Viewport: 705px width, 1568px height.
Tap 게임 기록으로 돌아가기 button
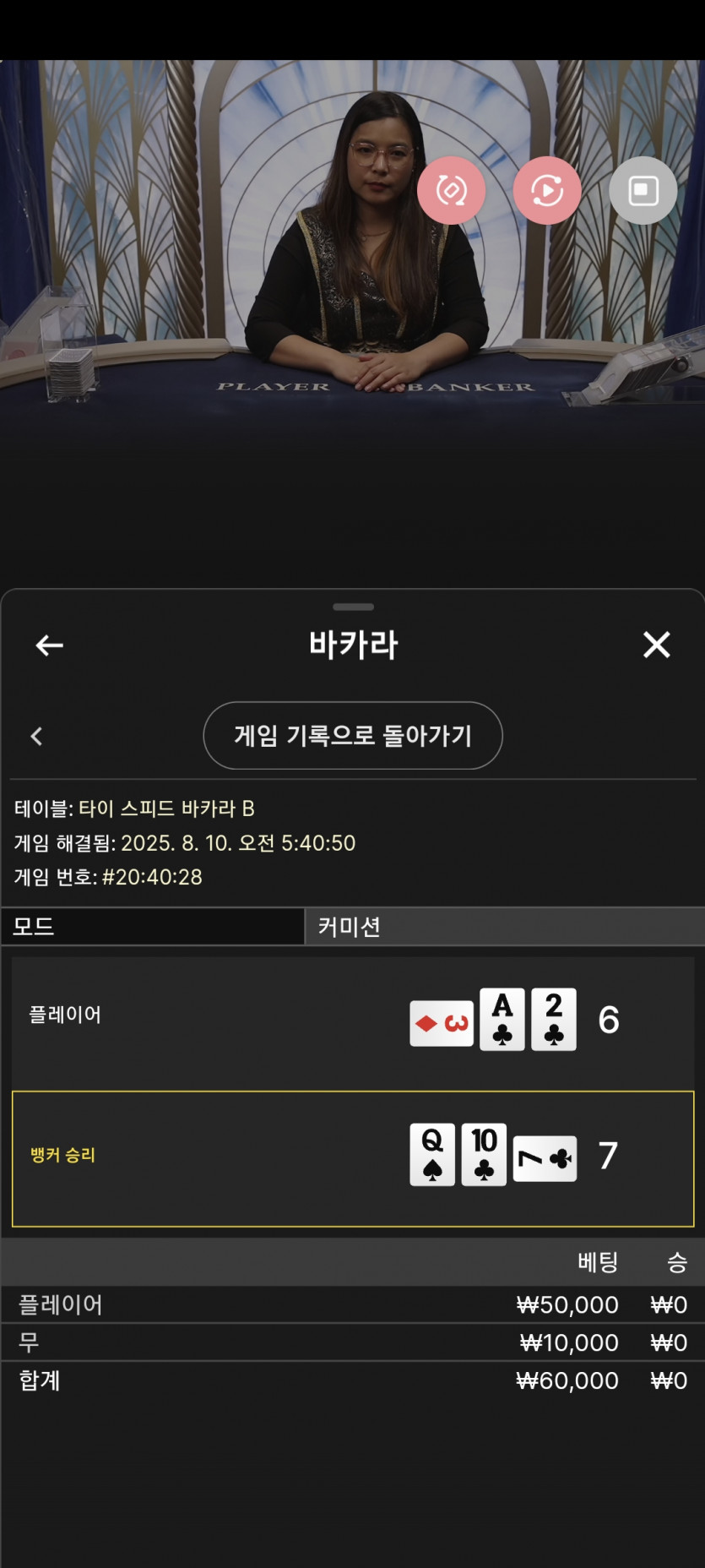(x=352, y=735)
